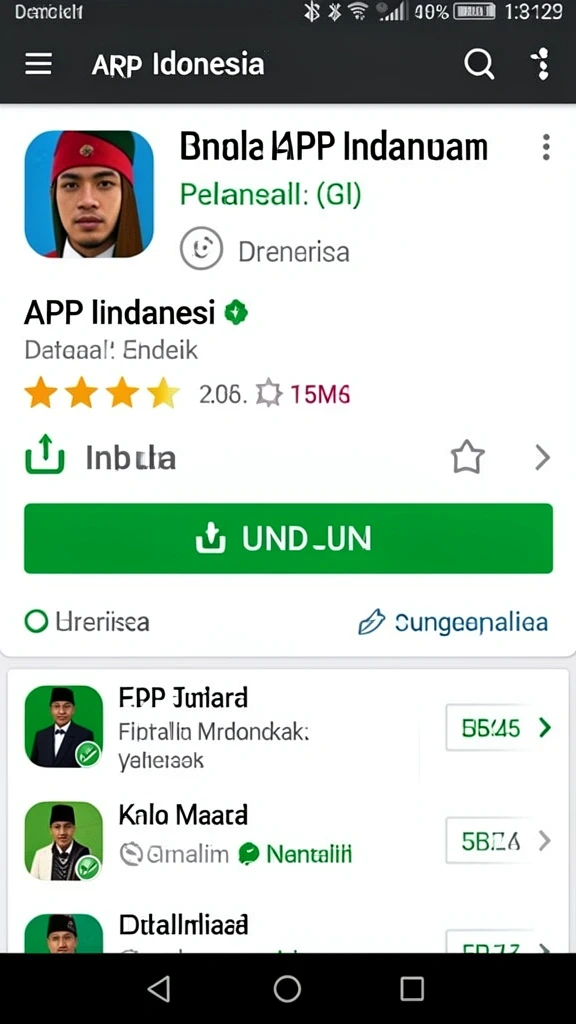Viewport: 576px width, 1024px height.
Task: Tap the star icon beside Inbula
Action: pos(468,458)
